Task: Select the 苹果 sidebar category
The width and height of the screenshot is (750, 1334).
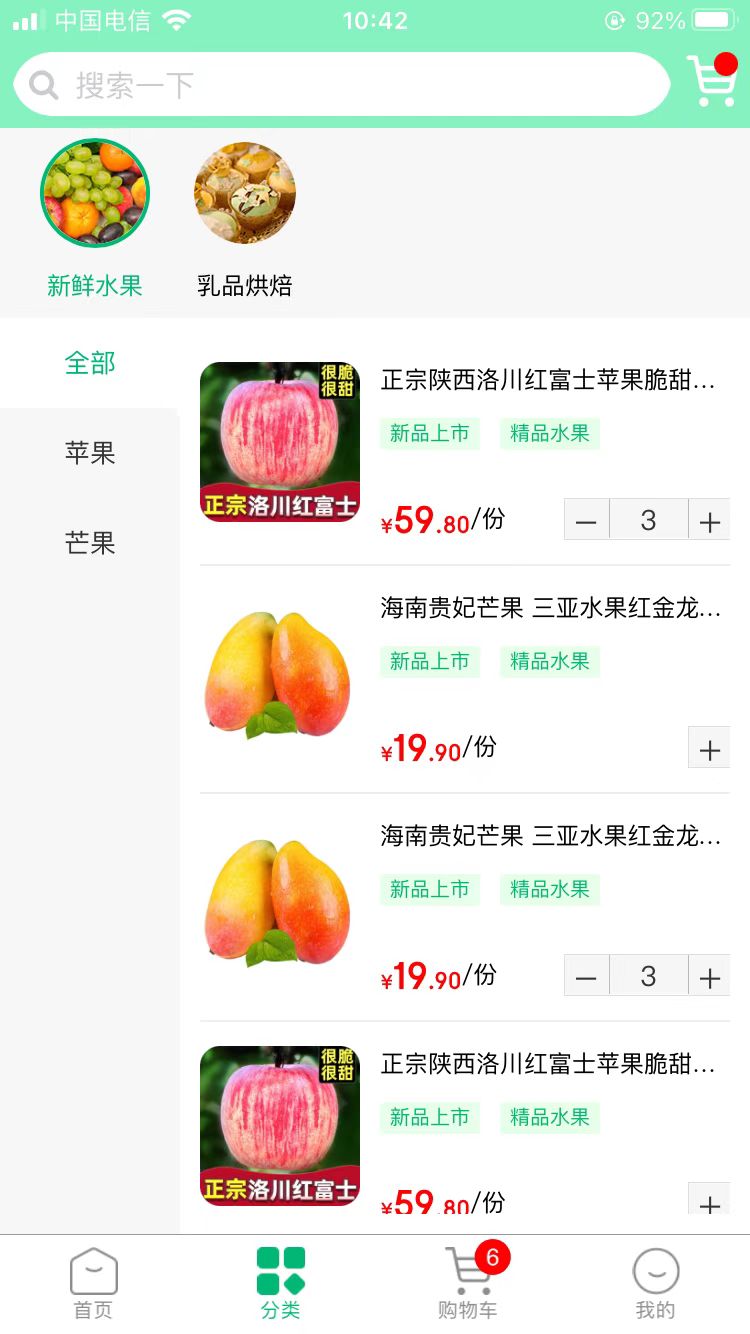Action: [90, 454]
